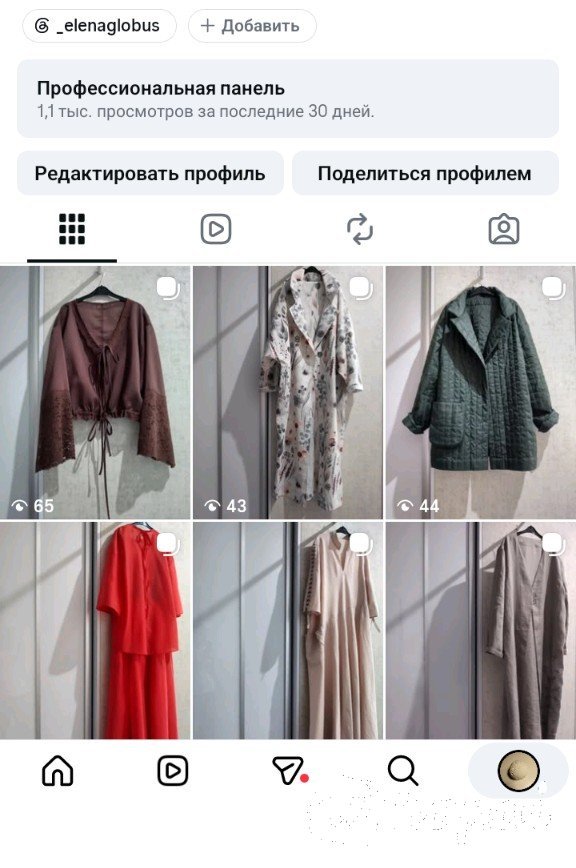This screenshot has height=868, width=576.
Task: Open the floral coat post
Action: [288, 392]
